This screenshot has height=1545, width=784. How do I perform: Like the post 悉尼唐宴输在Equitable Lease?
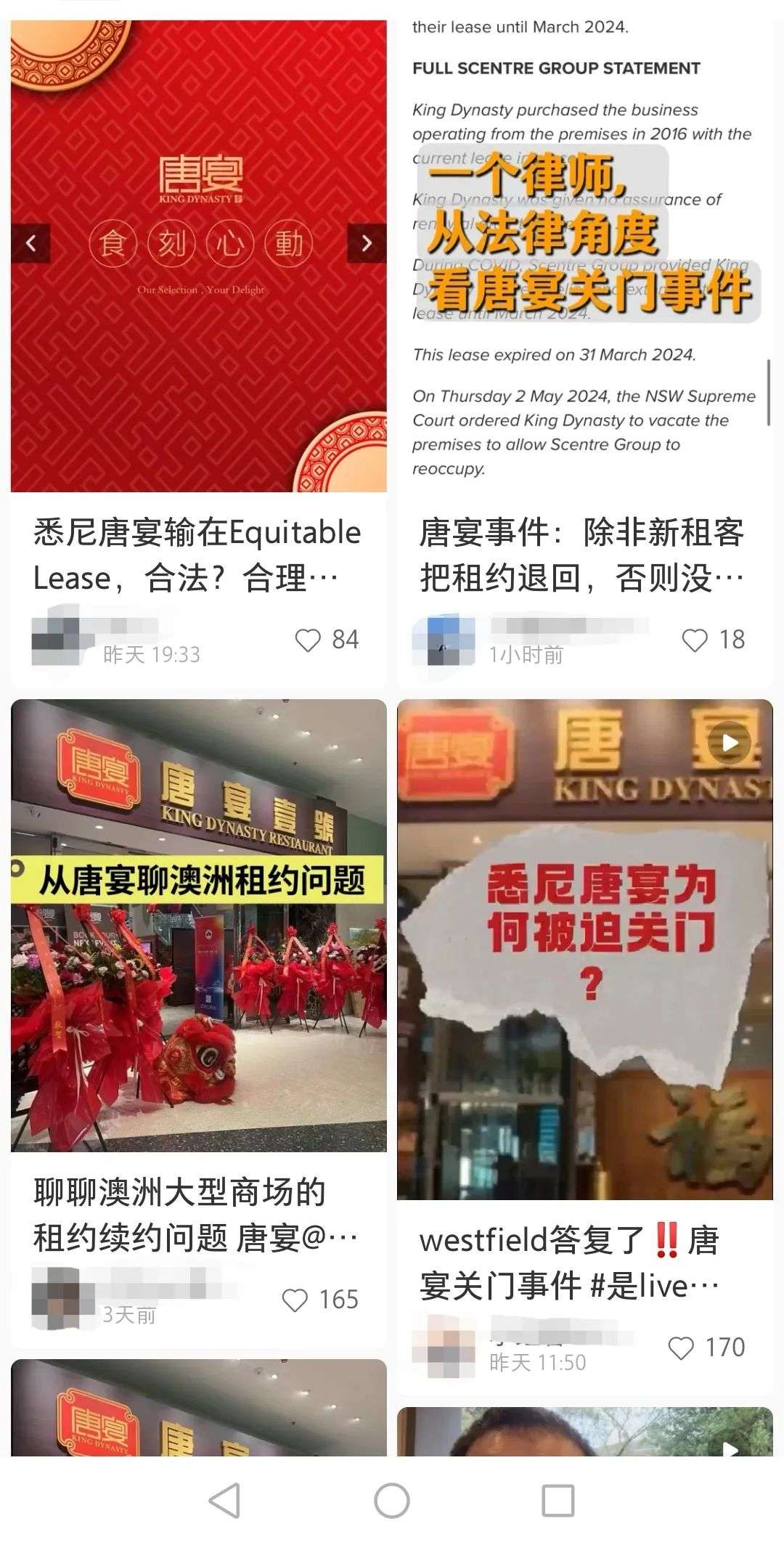[x=309, y=640]
